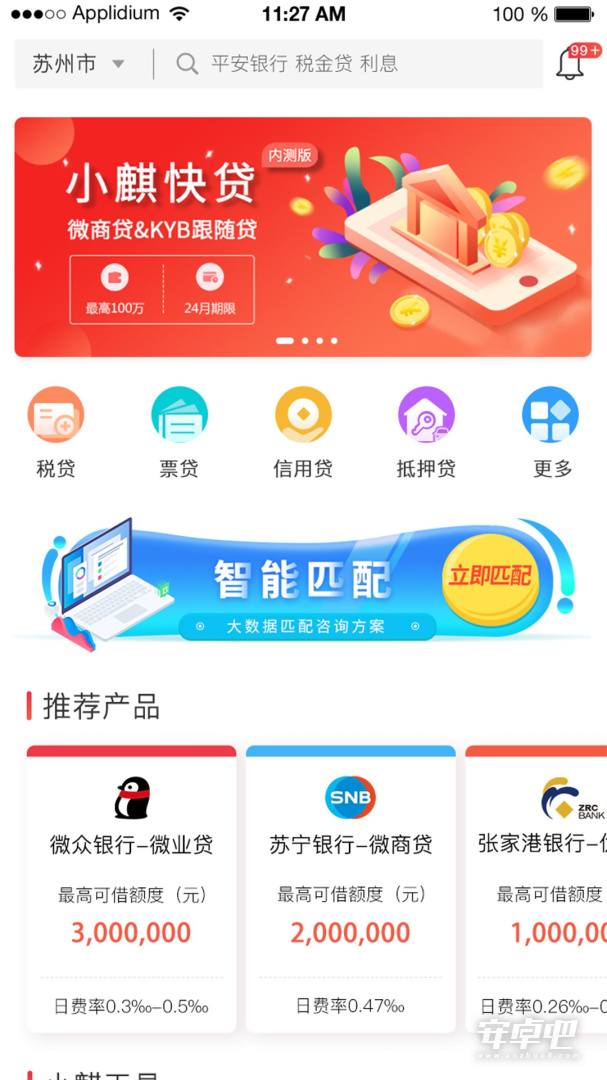
Task: Open the 苏州市 city dropdown
Action: tap(78, 64)
